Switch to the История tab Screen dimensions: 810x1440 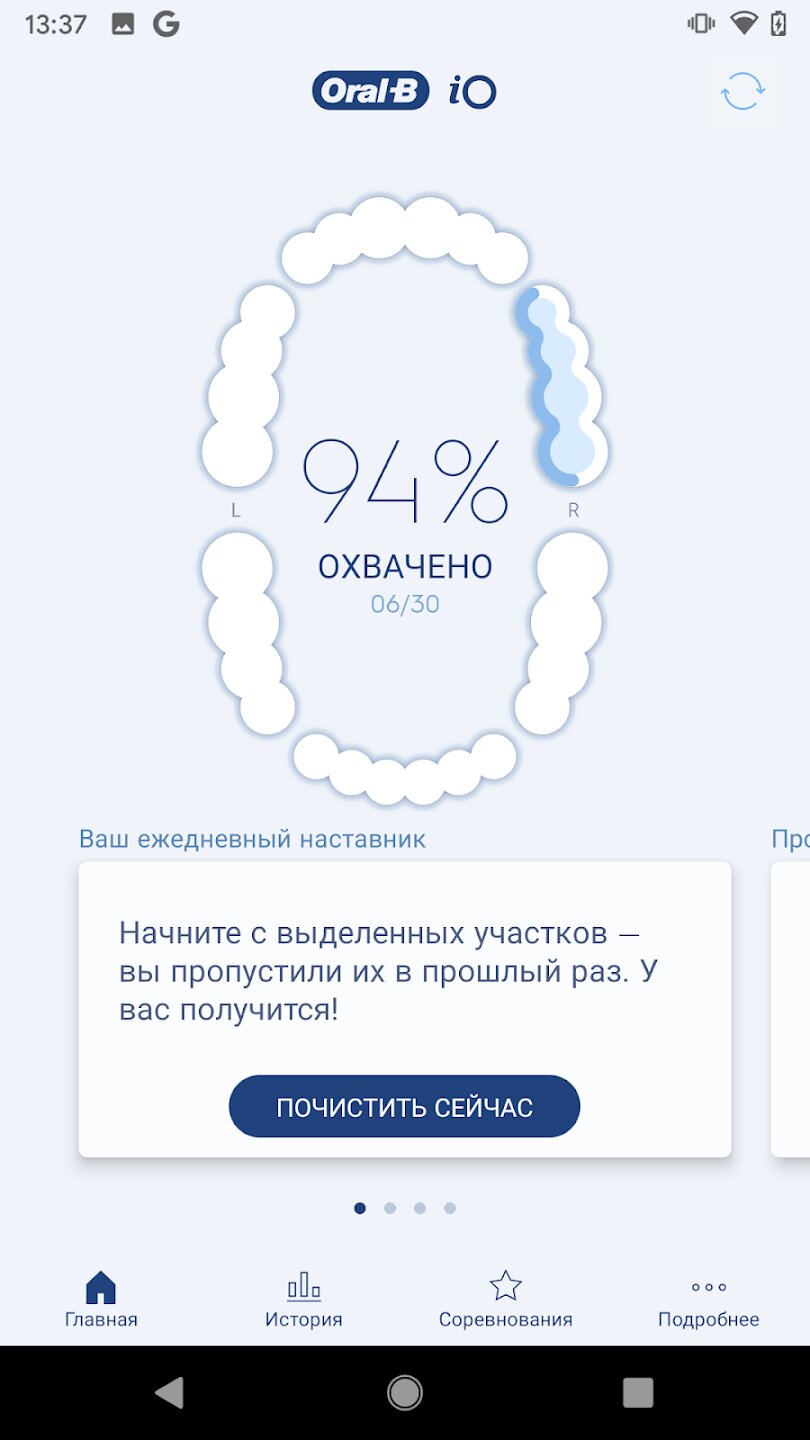pos(303,1300)
